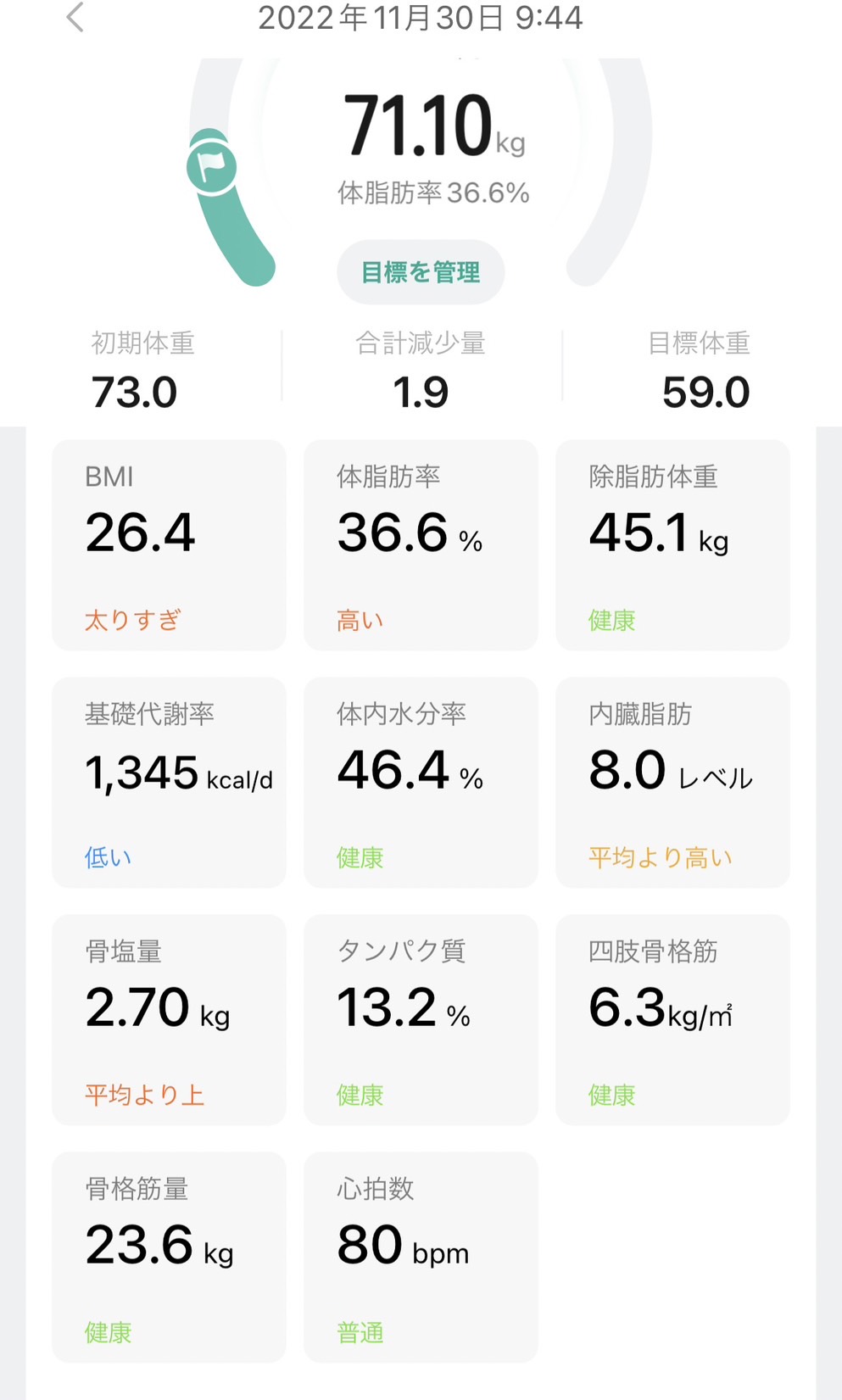Screen dimensions: 842x1400
Task: Open the BMI 26.4 card
Action: click(x=169, y=545)
